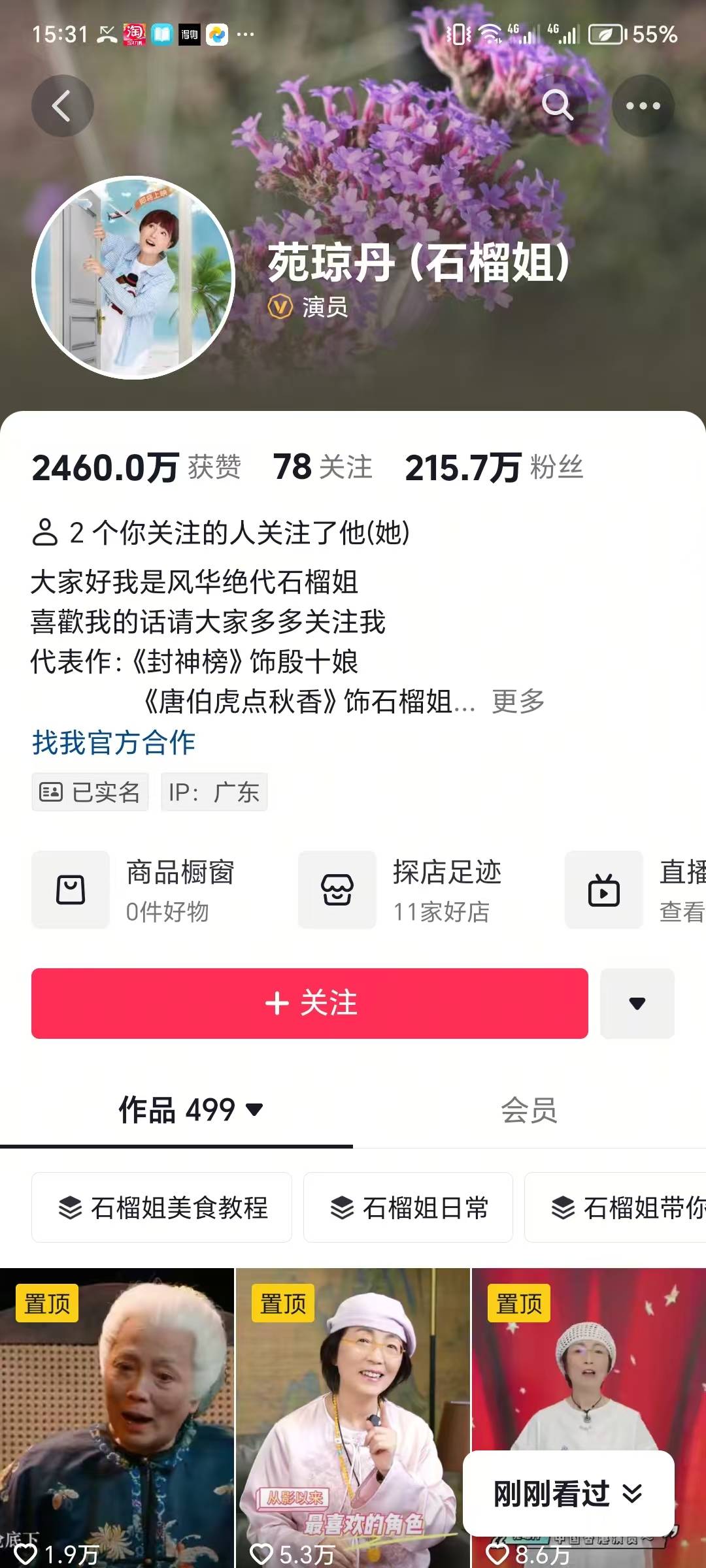Image resolution: width=706 pixels, height=1568 pixels.
Task: Open the 作品 499 sort dropdown
Action: click(190, 1110)
